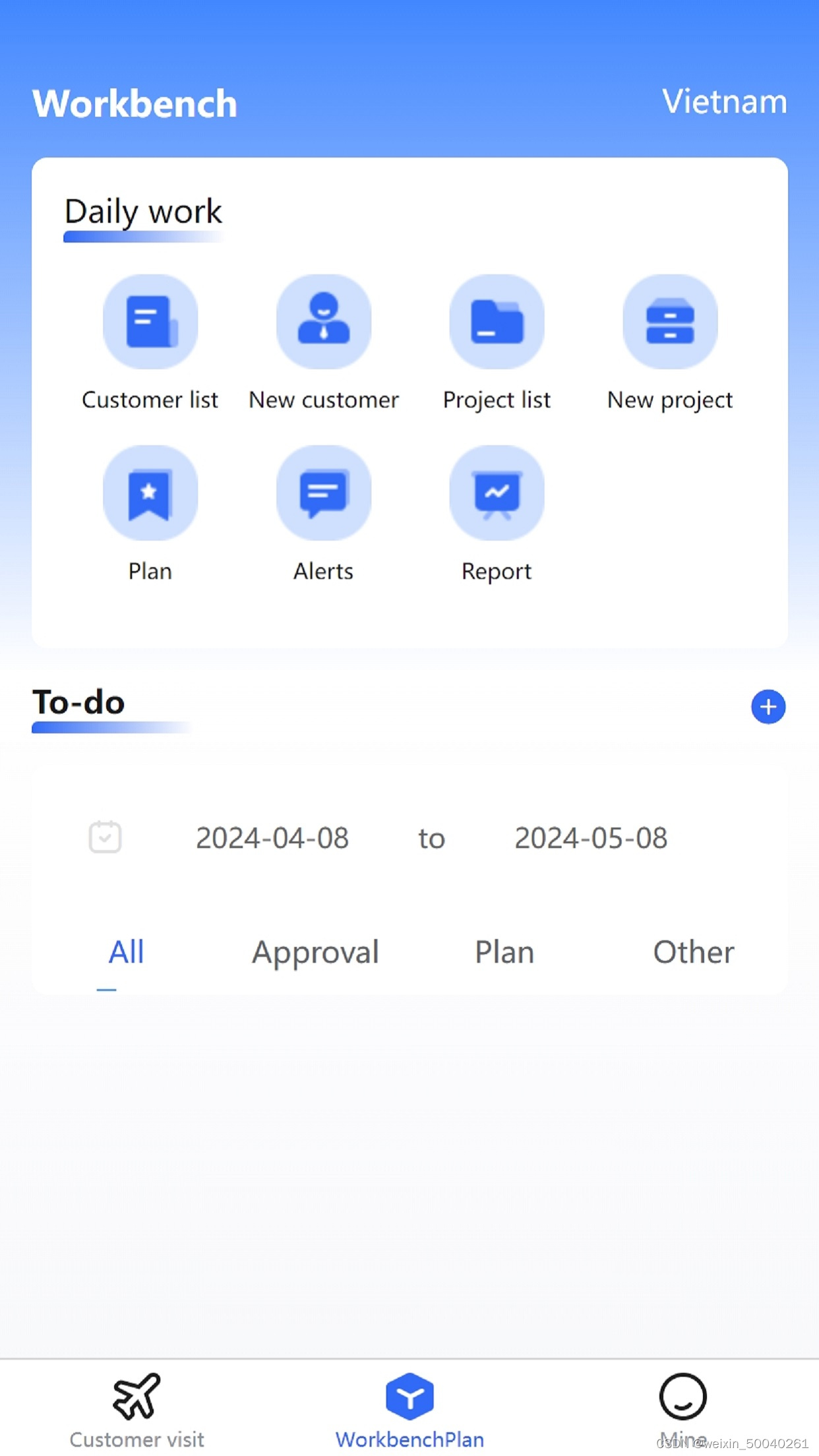Switch to the Other tab
Screen dimensions: 819x1456
(694, 952)
